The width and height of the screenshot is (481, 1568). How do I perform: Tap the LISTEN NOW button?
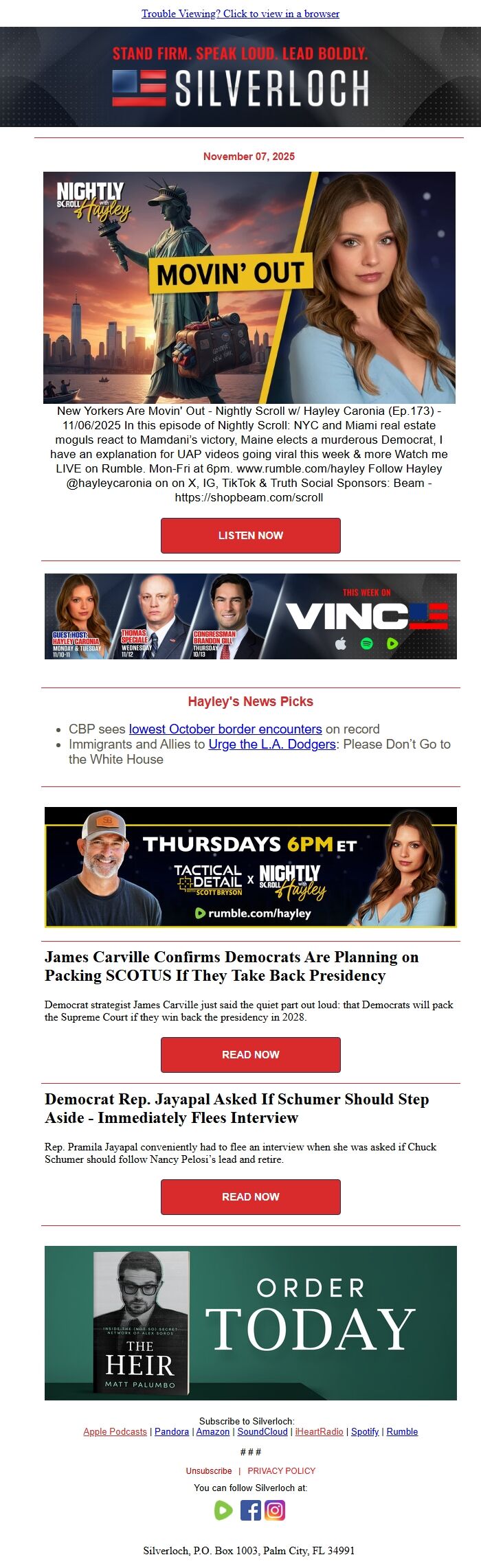[250, 535]
